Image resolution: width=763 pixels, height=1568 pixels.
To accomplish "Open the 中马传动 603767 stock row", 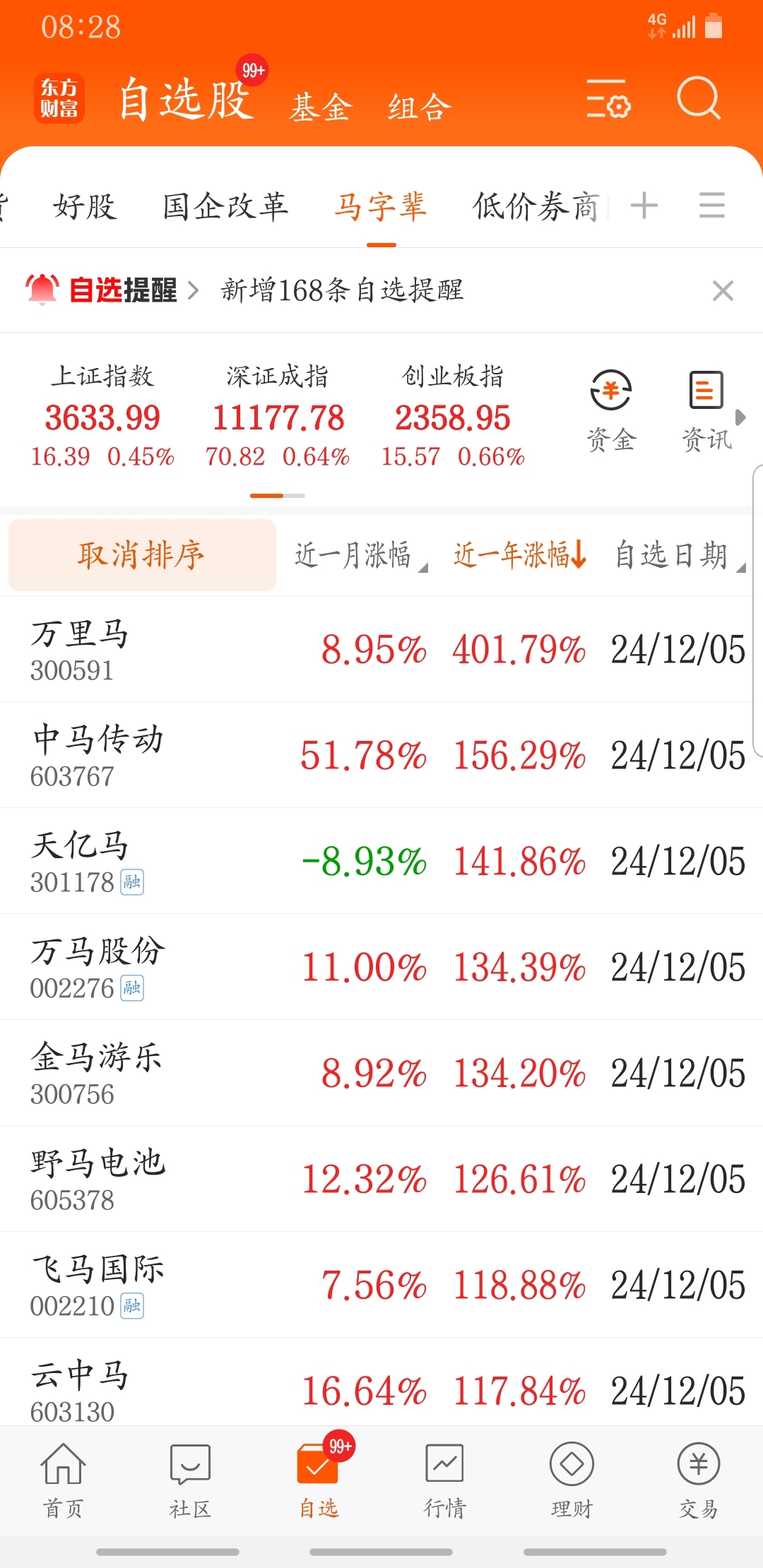I will click(x=381, y=755).
